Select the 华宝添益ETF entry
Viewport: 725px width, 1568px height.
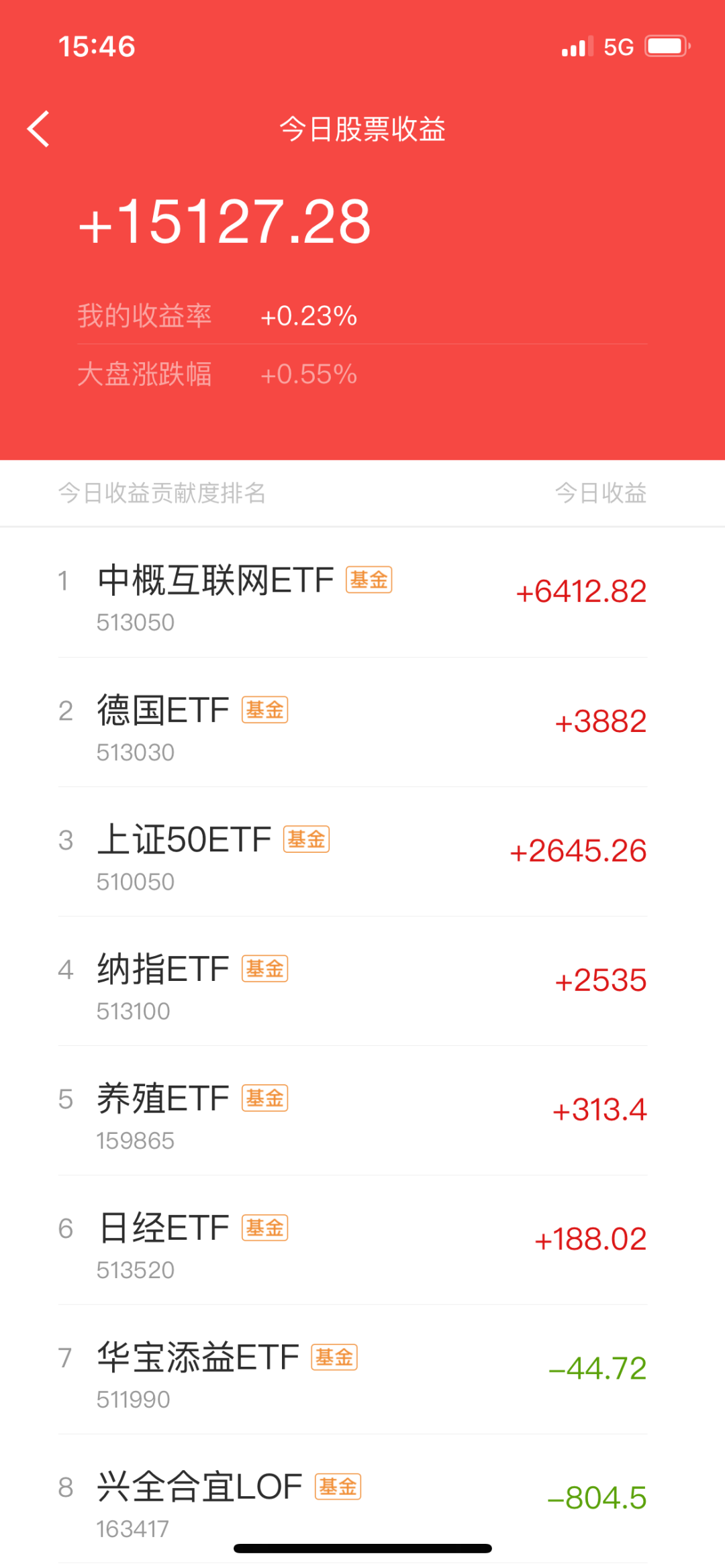tap(362, 1370)
